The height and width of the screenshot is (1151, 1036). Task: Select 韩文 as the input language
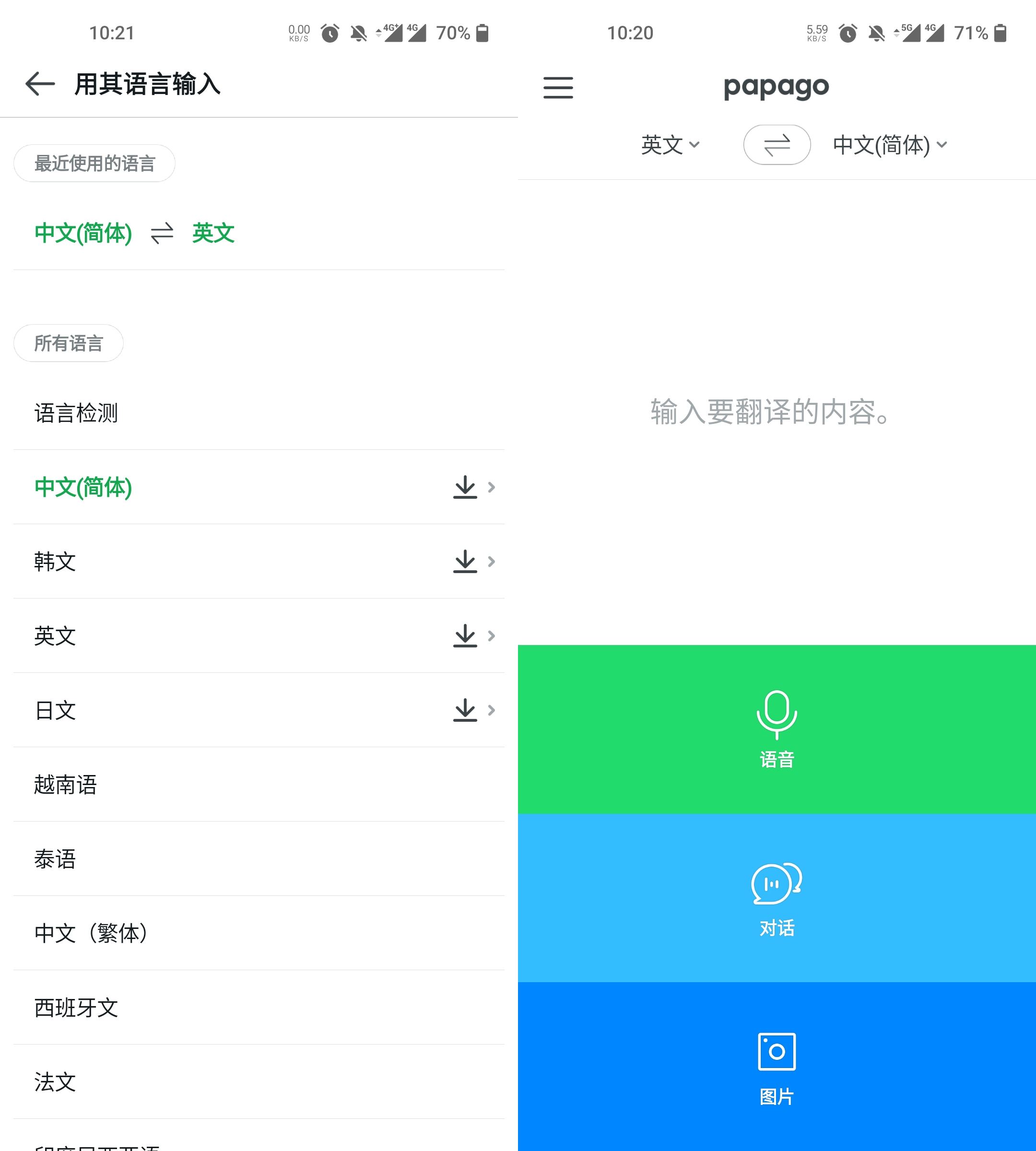coord(55,562)
